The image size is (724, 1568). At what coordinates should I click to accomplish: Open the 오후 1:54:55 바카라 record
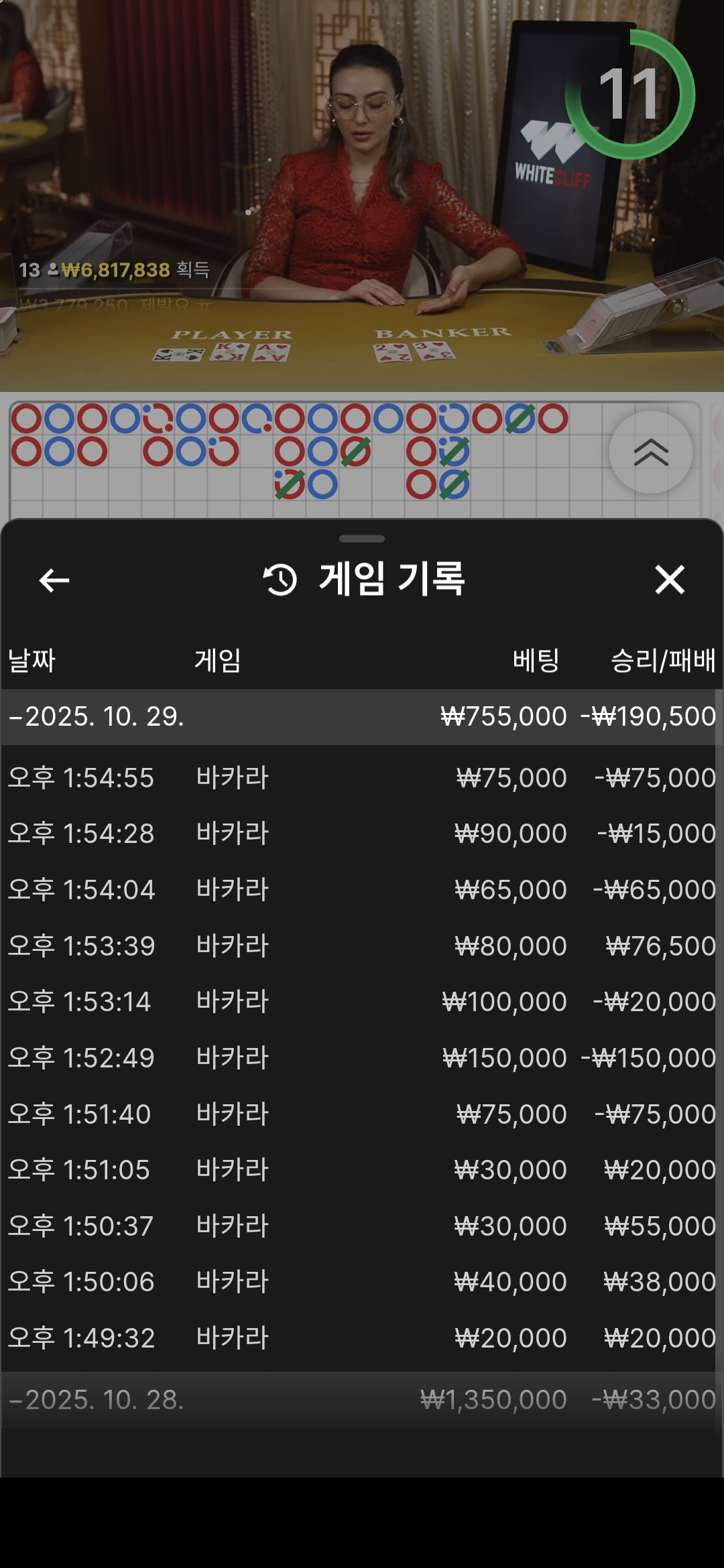[362, 778]
